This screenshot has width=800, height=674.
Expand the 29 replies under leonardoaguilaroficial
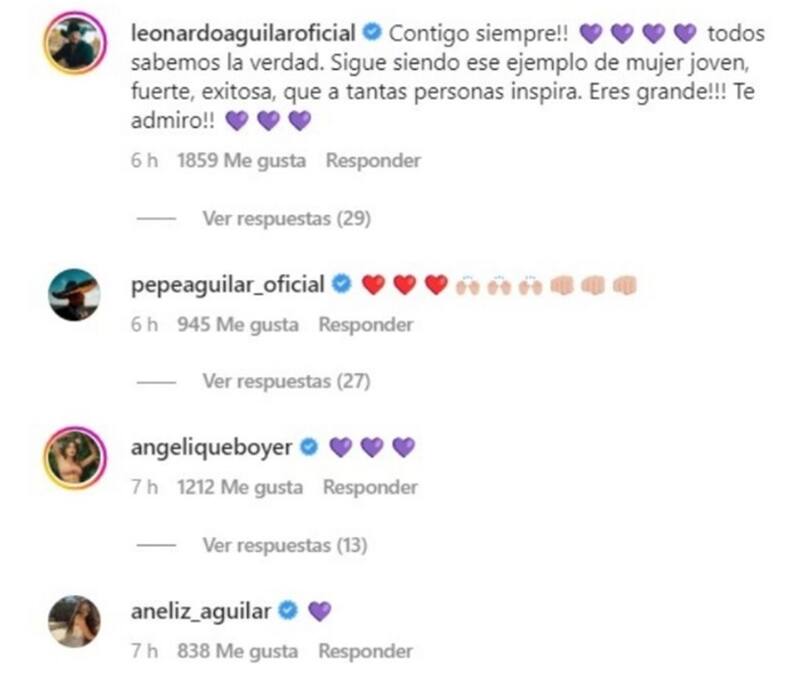[x=285, y=218]
